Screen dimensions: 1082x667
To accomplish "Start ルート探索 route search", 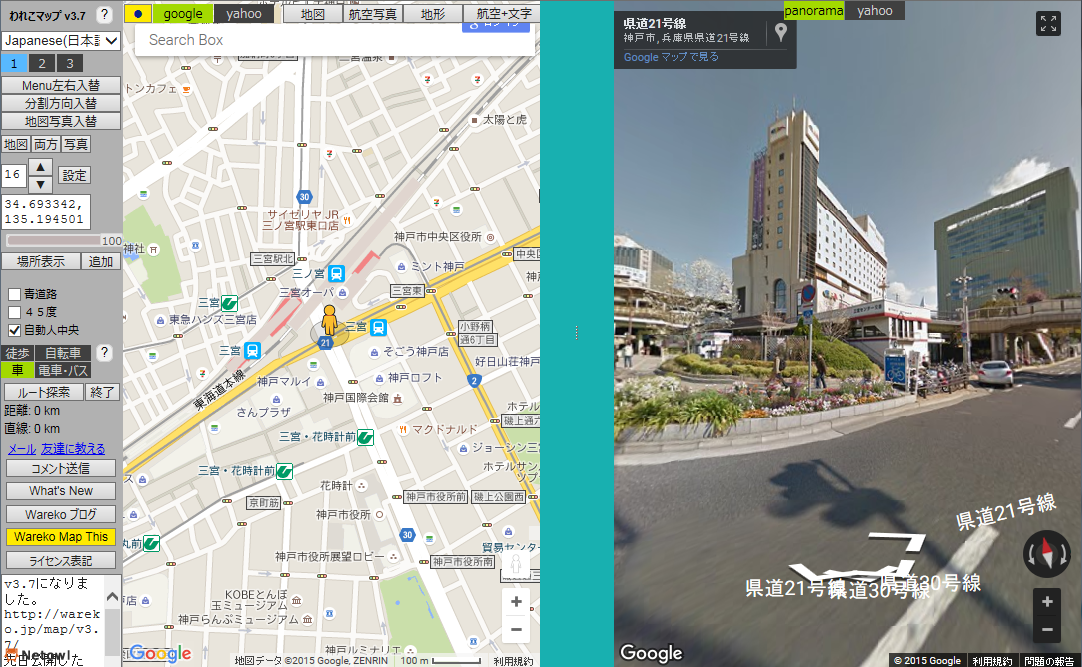I will click(x=43, y=392).
